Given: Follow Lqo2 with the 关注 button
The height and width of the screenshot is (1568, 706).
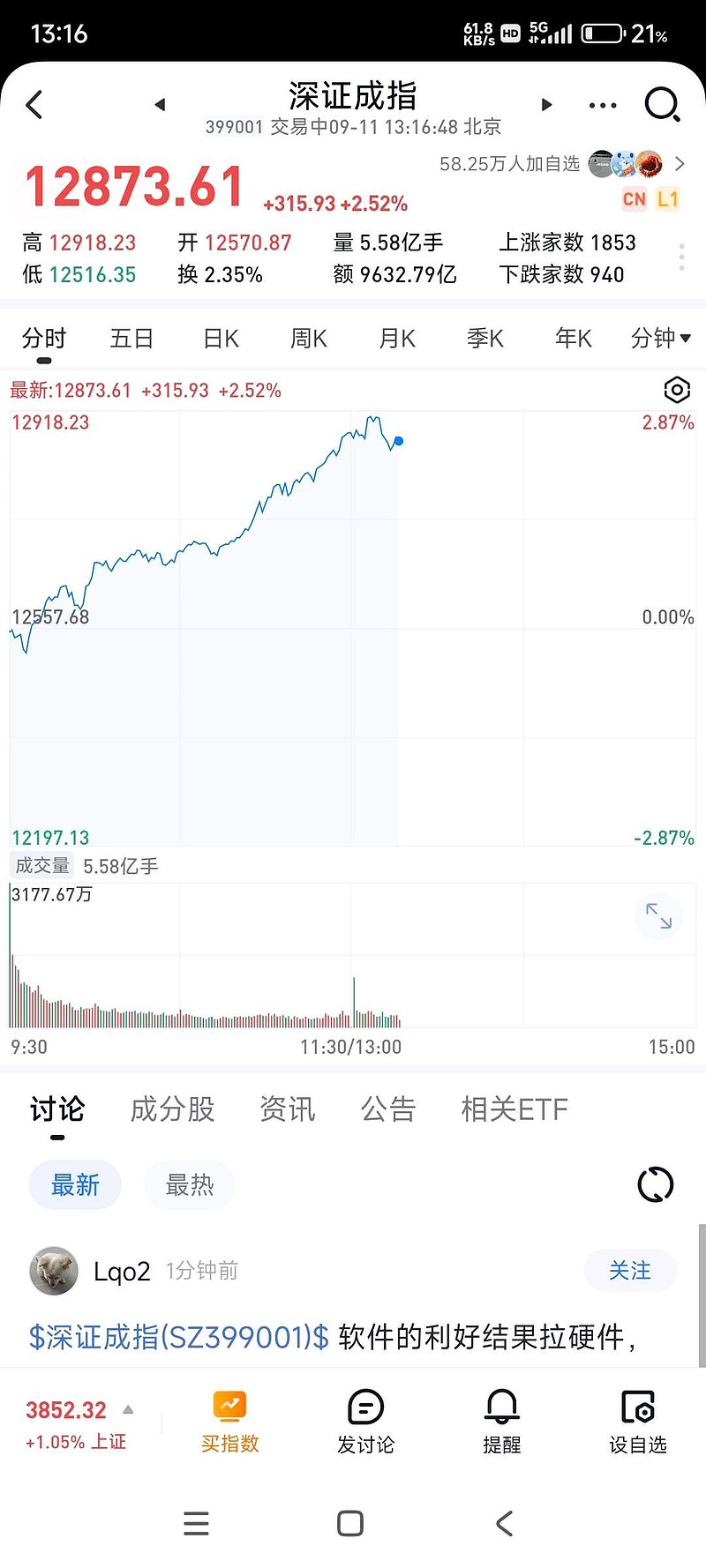Looking at the screenshot, I should click(x=630, y=1271).
